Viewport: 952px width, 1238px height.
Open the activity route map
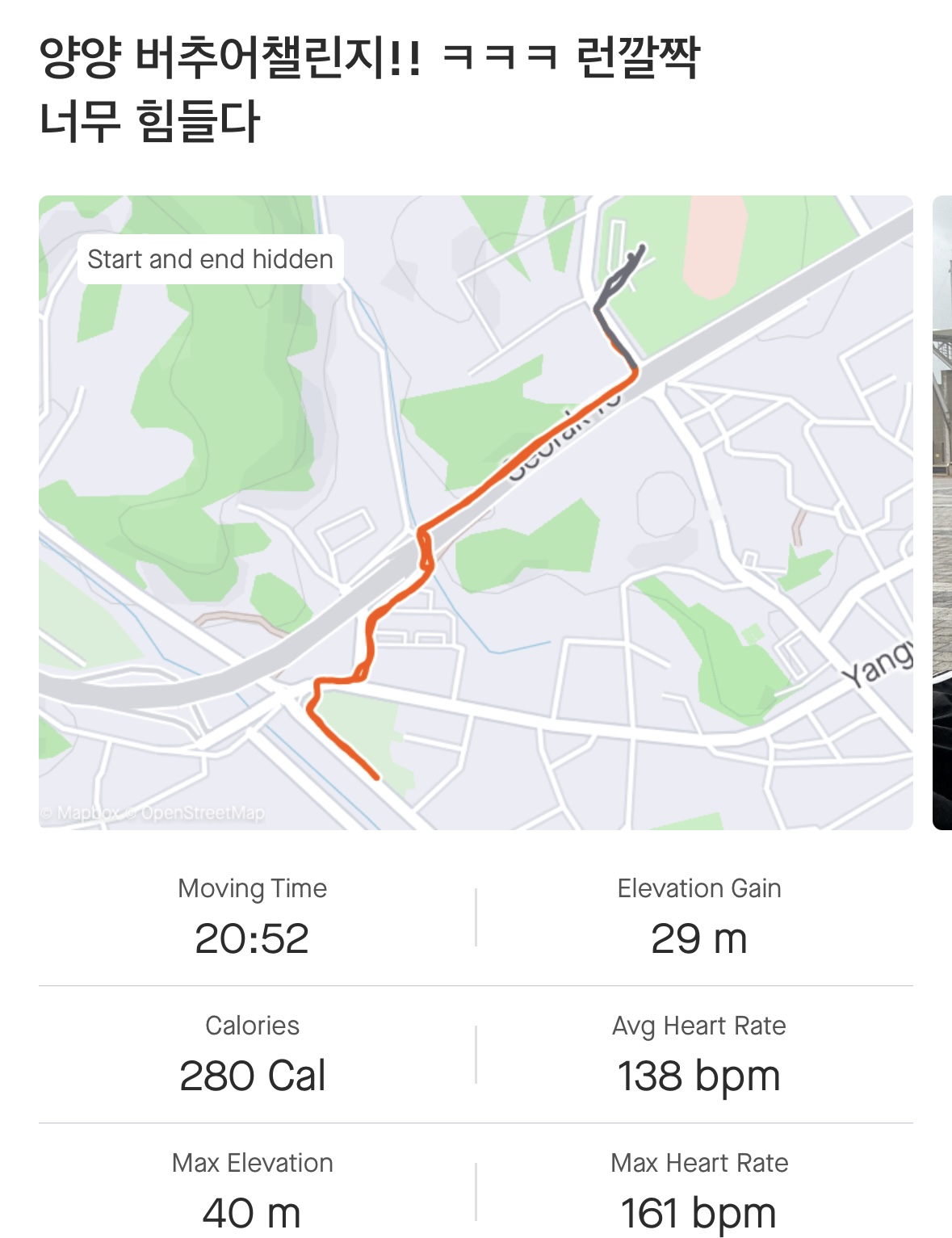click(x=475, y=512)
